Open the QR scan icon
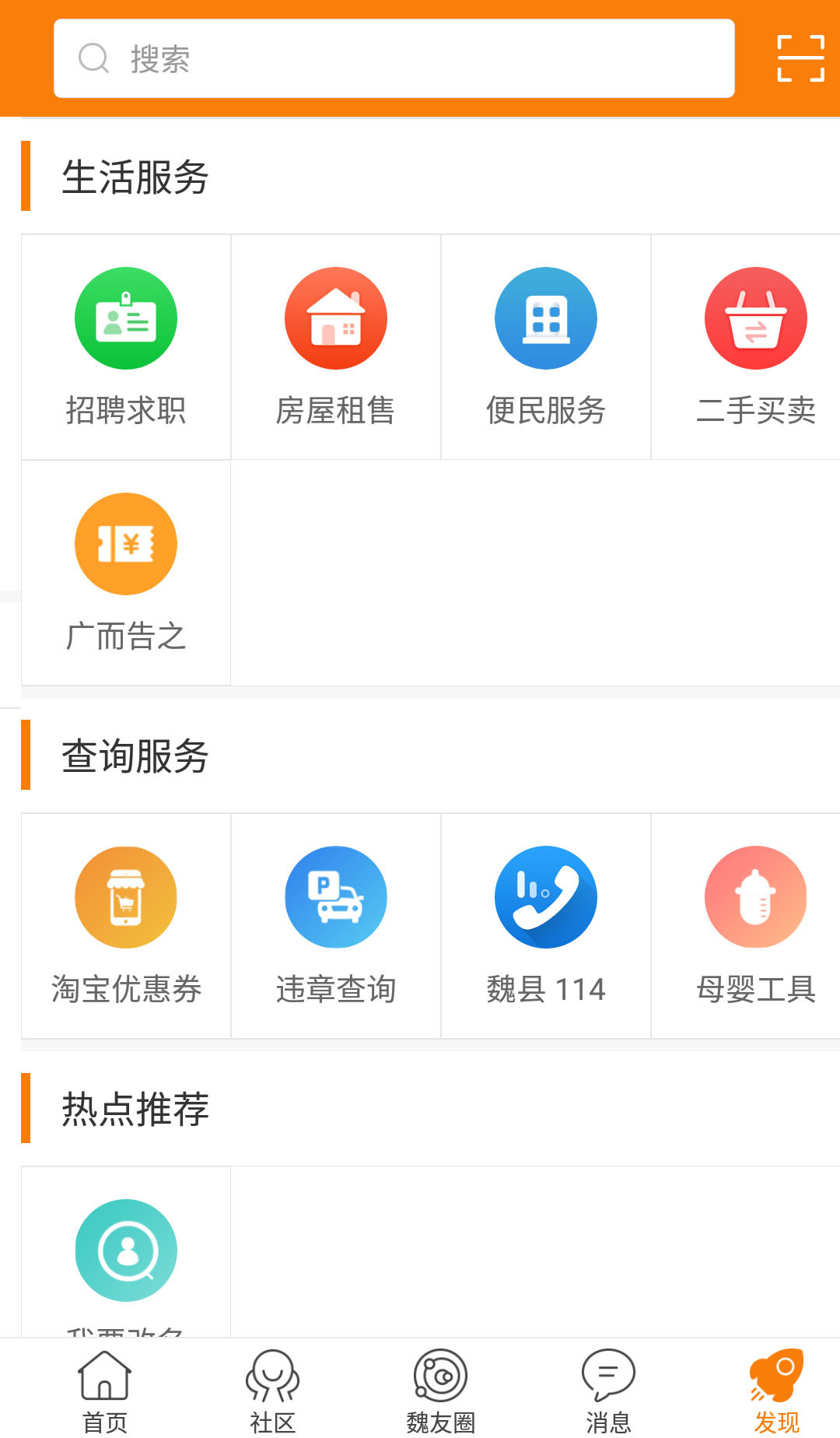 [x=800, y=58]
